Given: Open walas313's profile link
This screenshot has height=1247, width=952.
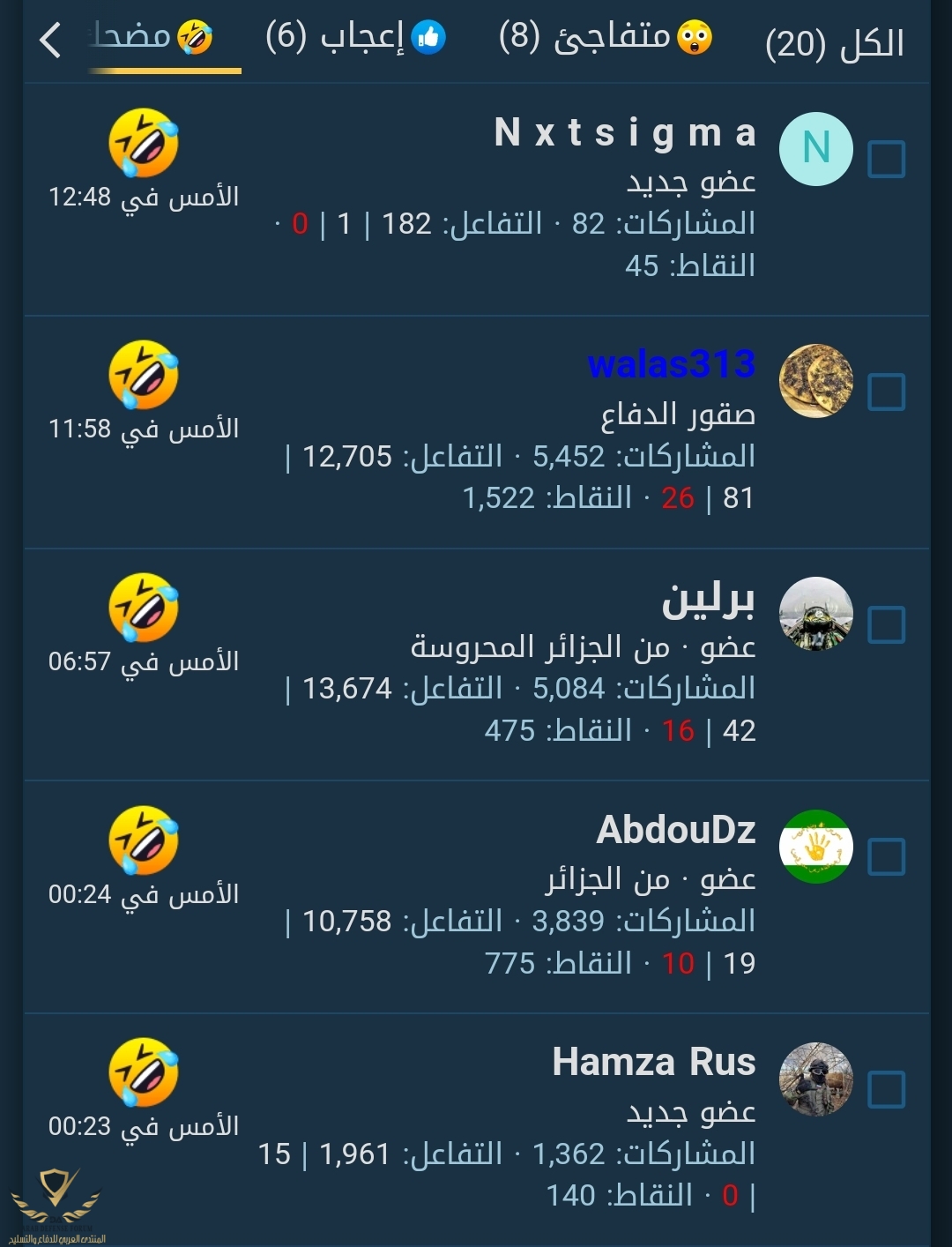Looking at the screenshot, I should click(x=671, y=364).
